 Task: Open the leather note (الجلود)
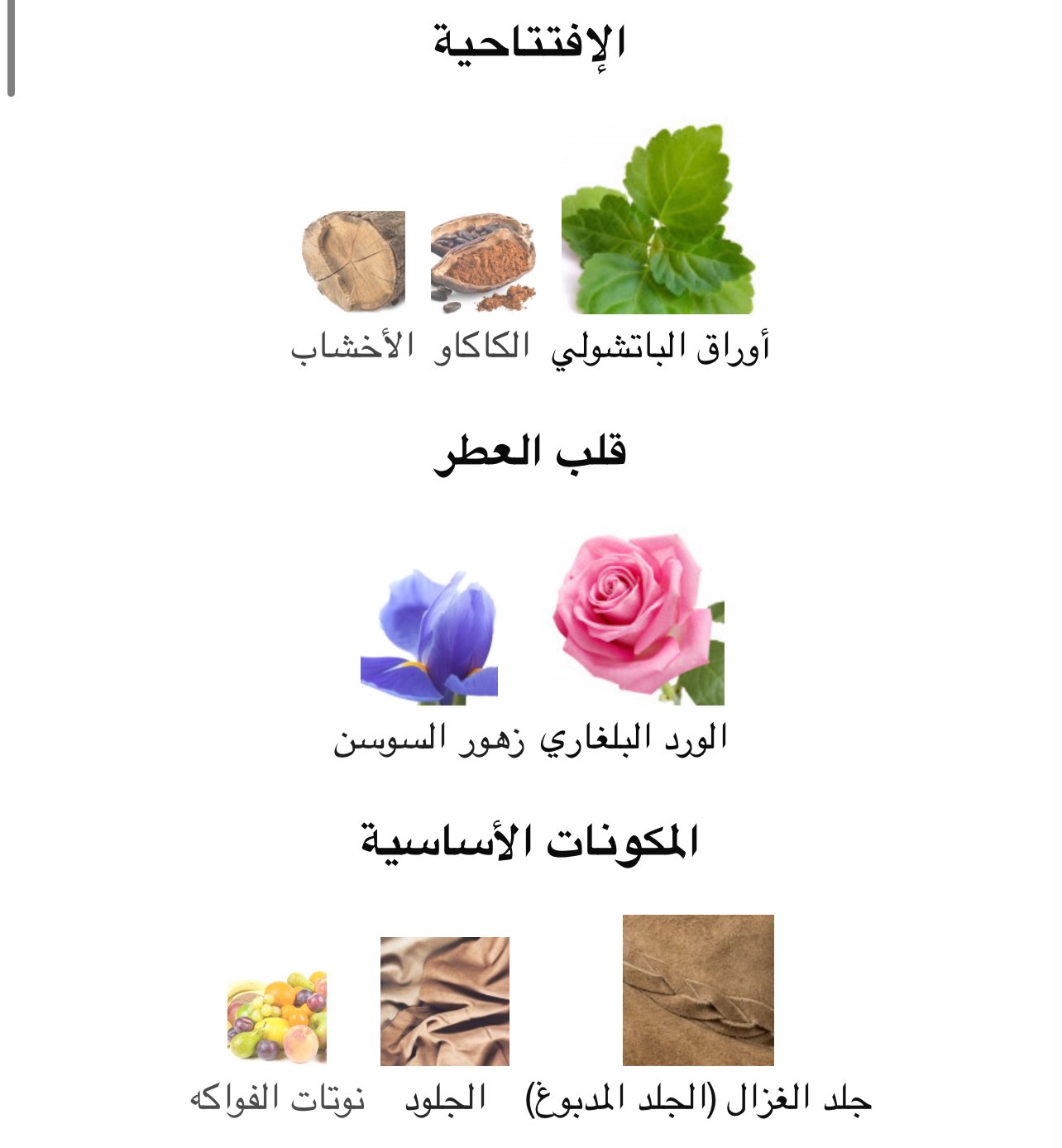pyautogui.click(x=445, y=1002)
